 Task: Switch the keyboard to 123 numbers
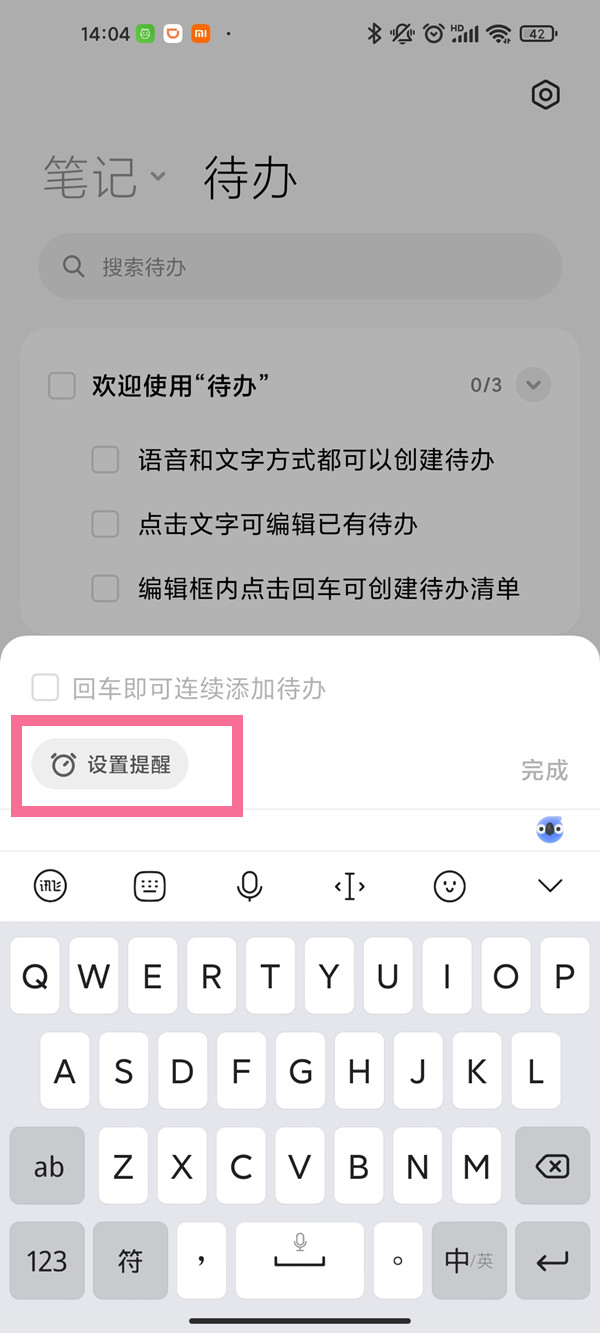click(47, 1261)
